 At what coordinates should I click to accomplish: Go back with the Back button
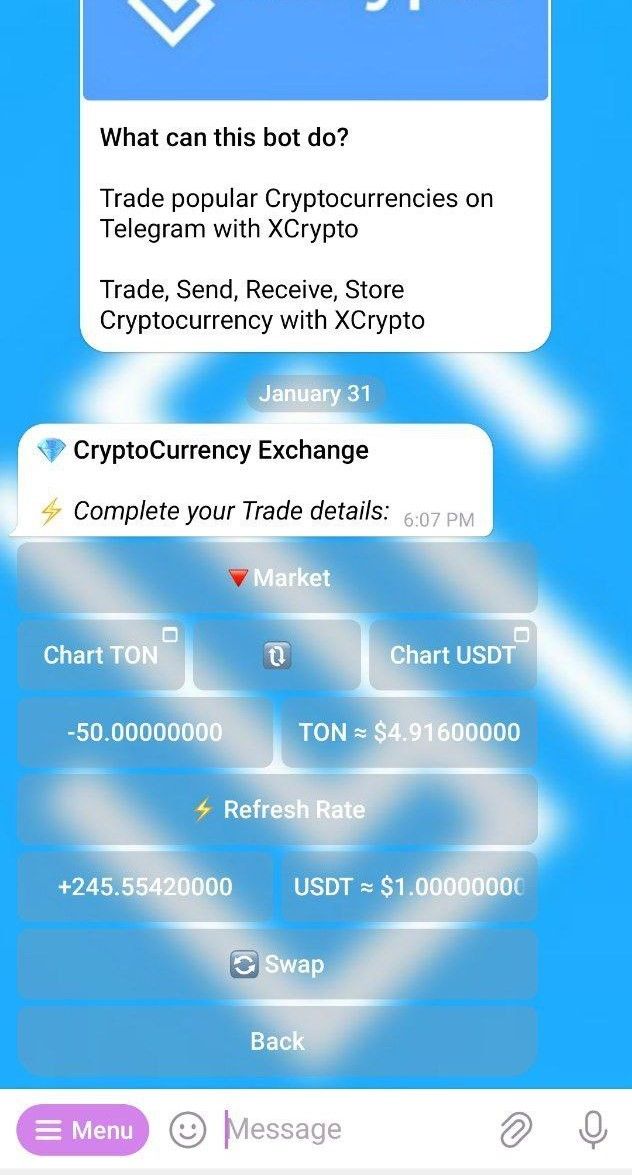[277, 1042]
